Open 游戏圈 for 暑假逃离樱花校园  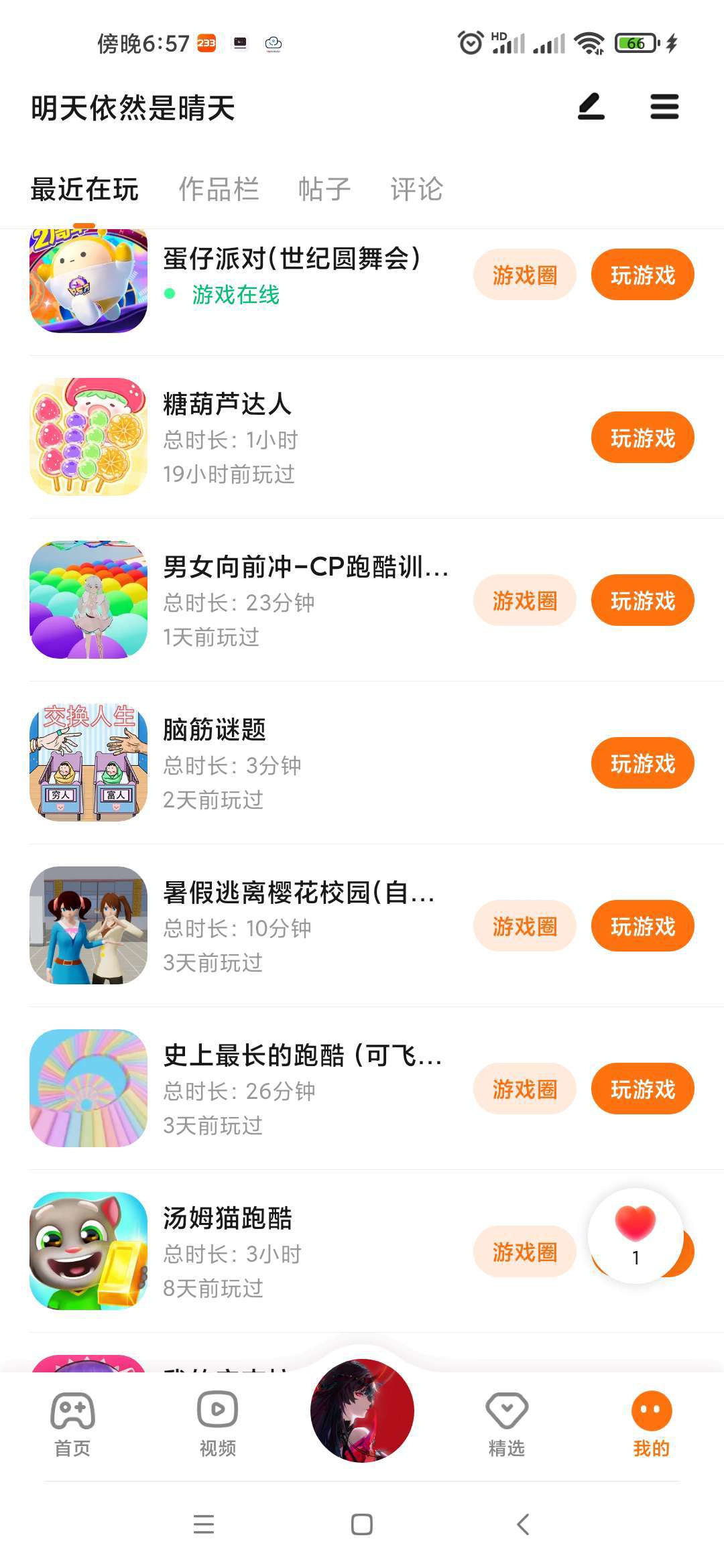(524, 926)
